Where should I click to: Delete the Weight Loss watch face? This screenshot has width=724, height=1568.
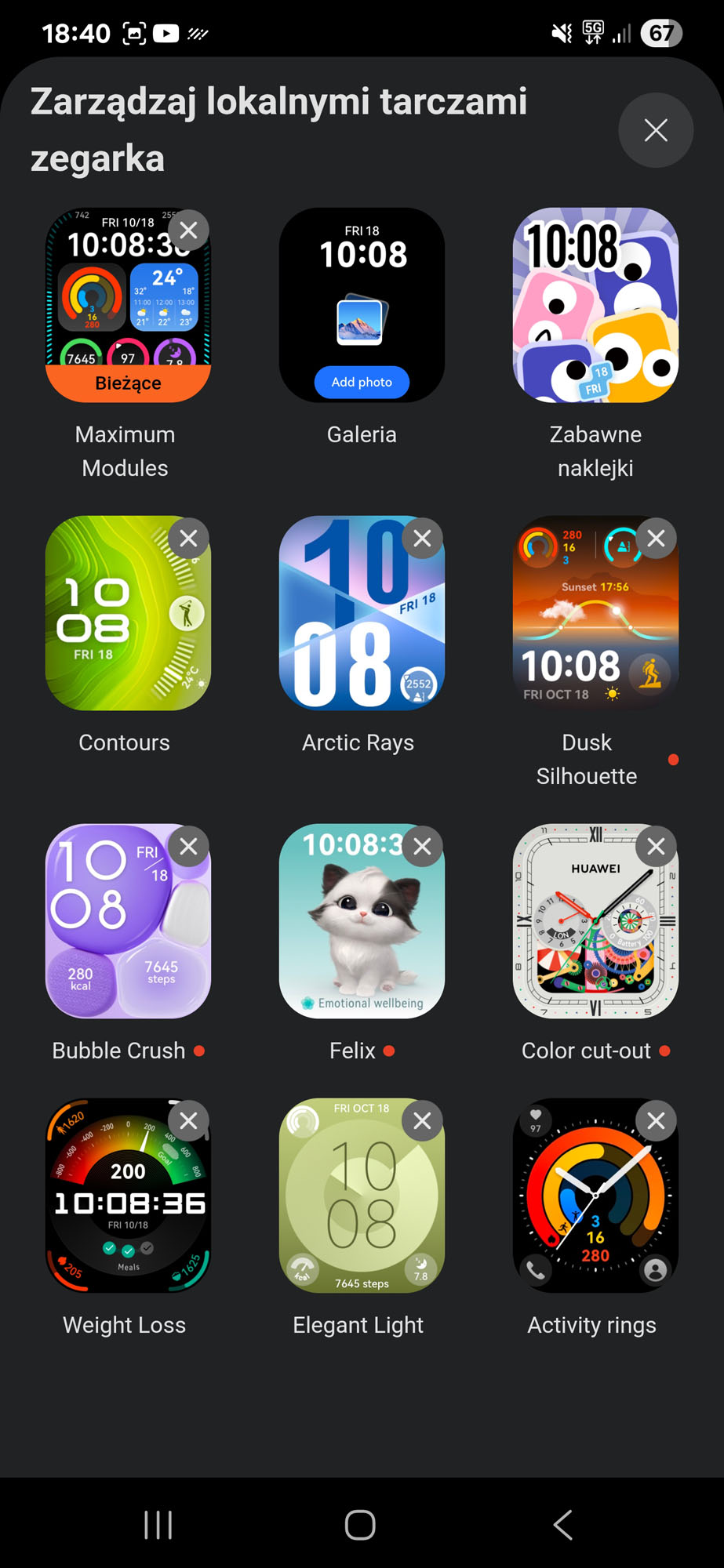point(188,1121)
